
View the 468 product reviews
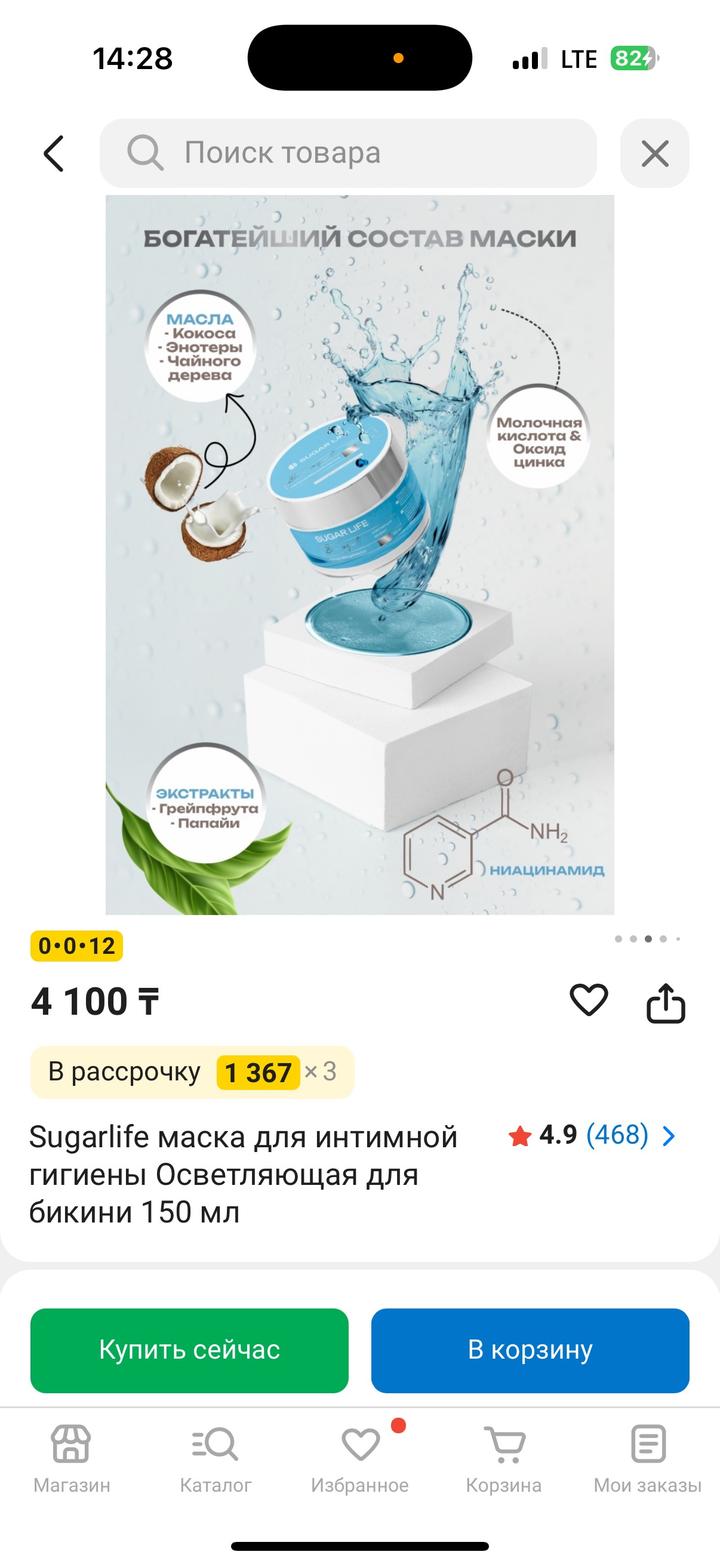coord(616,1135)
